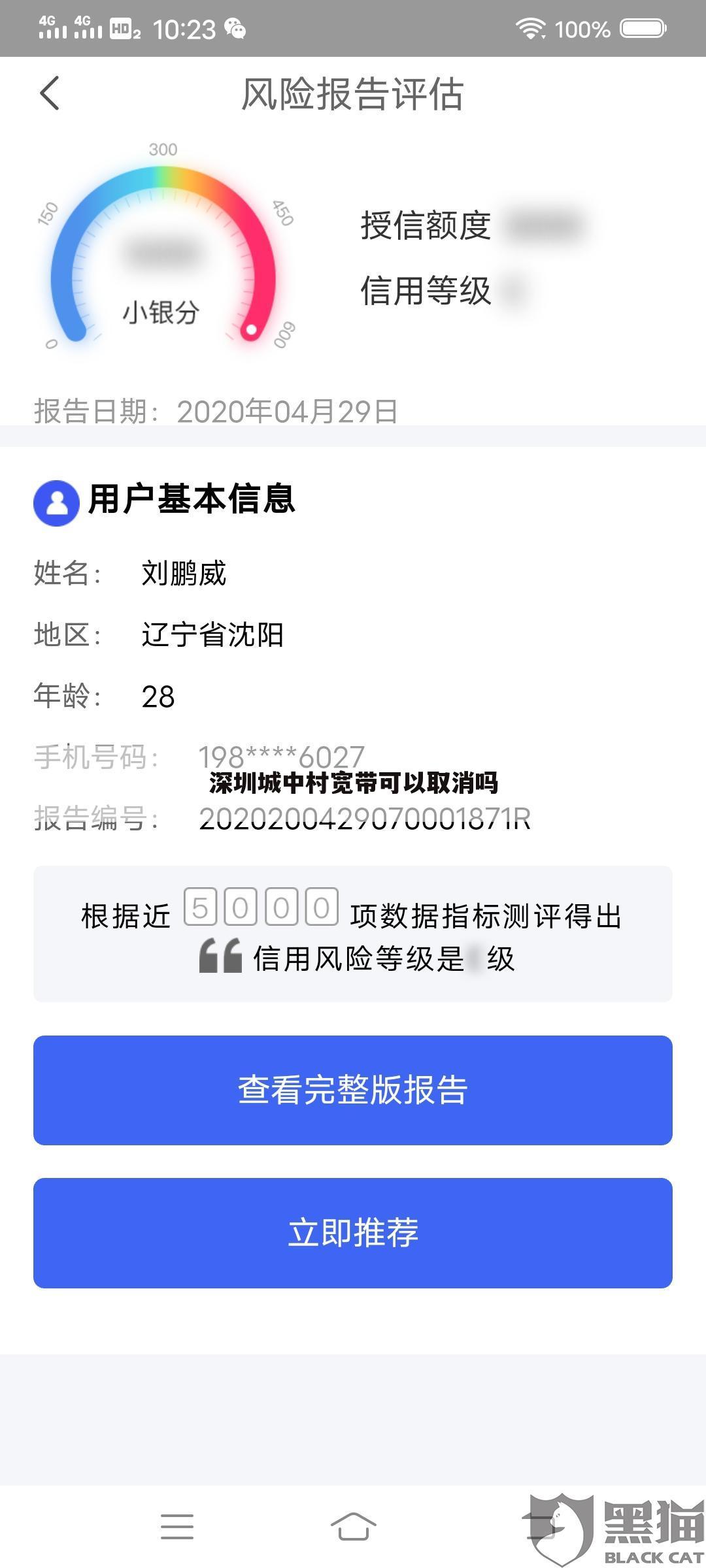Go back from the 风险报告评估 page

pos(50,93)
